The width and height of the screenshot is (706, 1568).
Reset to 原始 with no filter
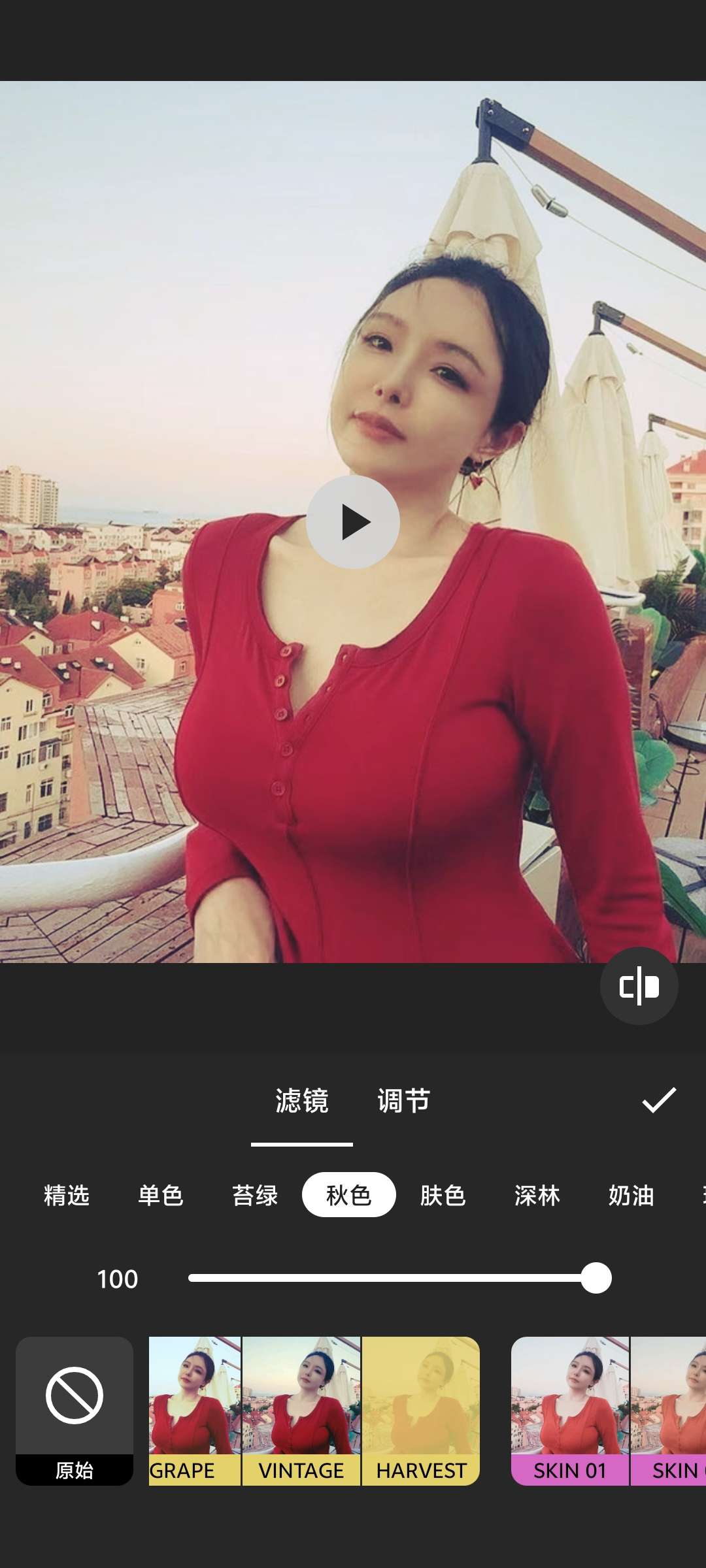tap(75, 1411)
